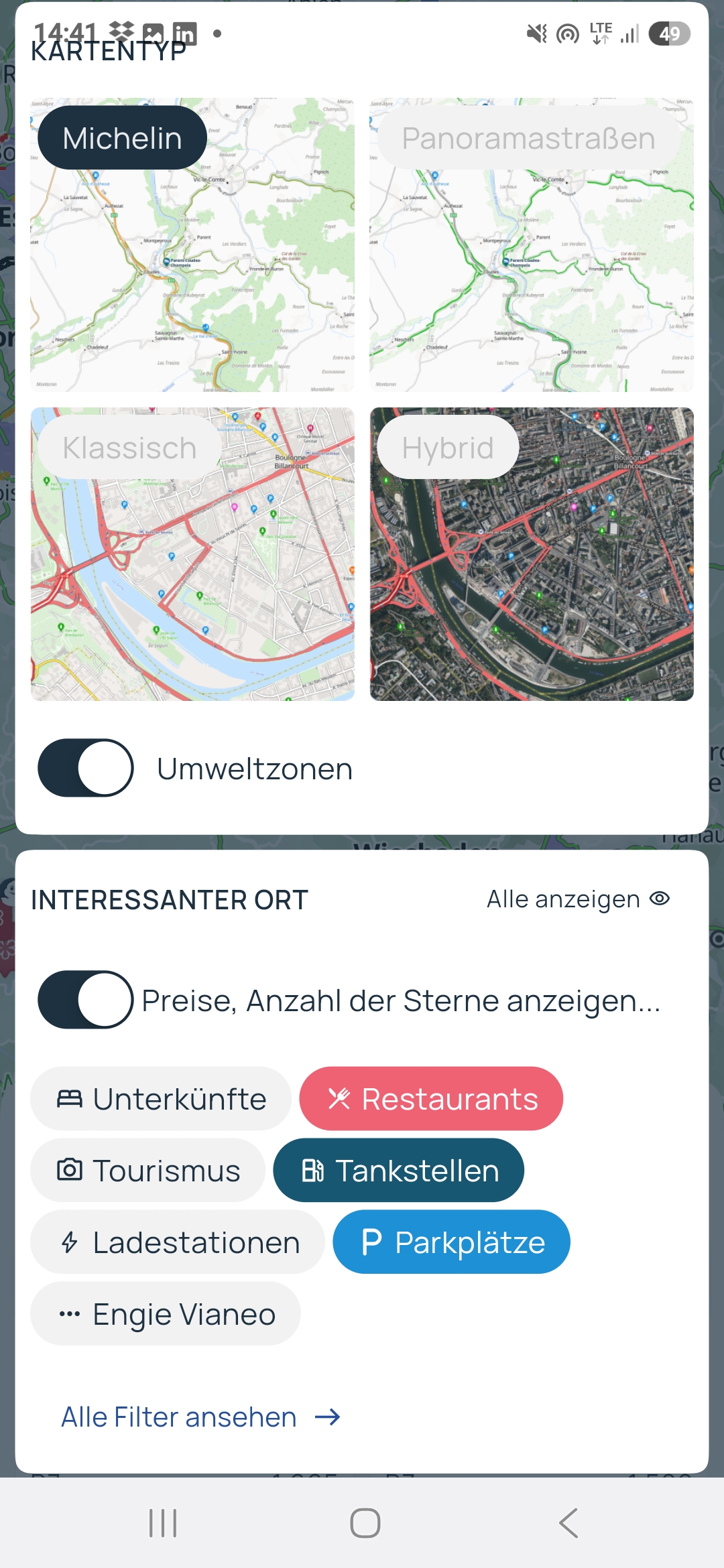Turn on the Tourismus chip

tap(147, 1171)
